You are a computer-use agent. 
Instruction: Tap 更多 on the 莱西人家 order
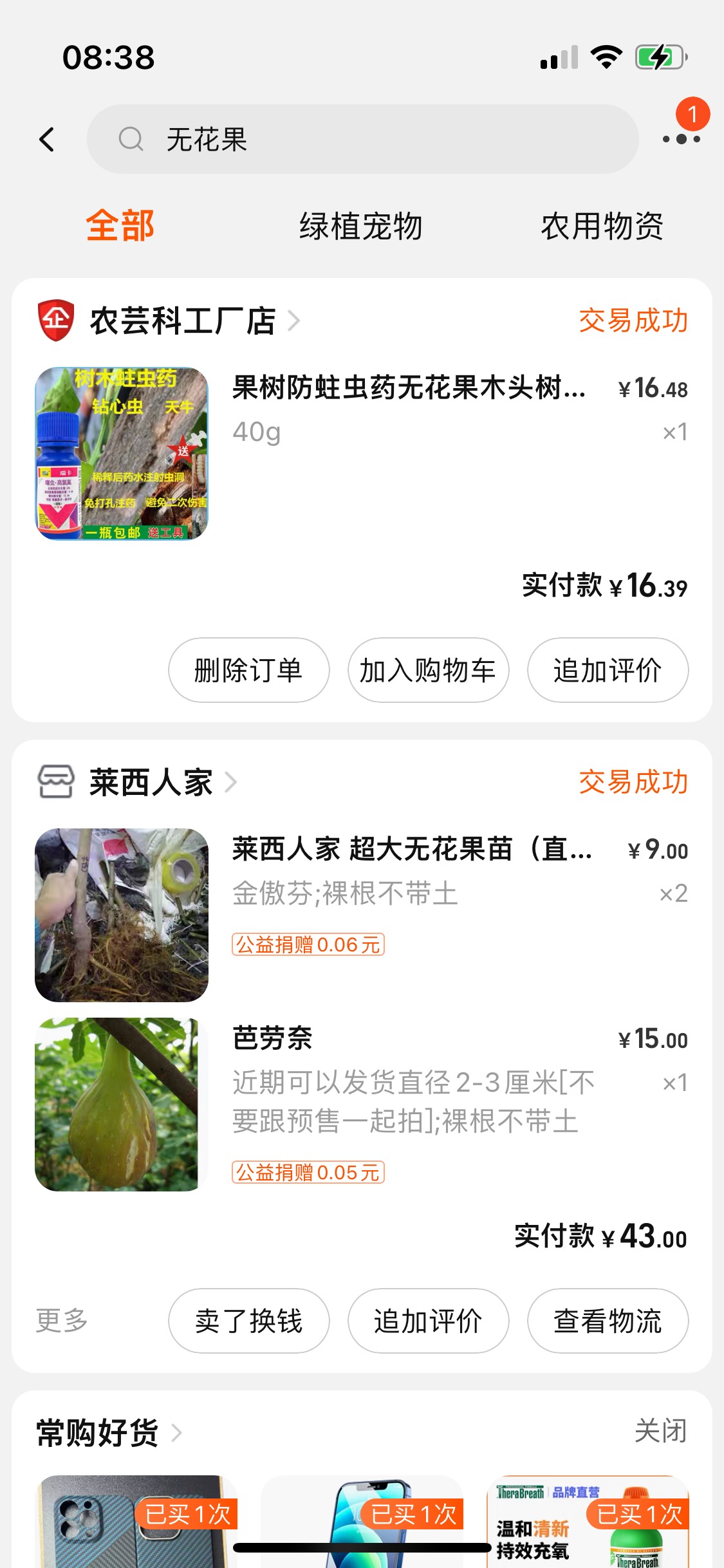[x=62, y=1321]
